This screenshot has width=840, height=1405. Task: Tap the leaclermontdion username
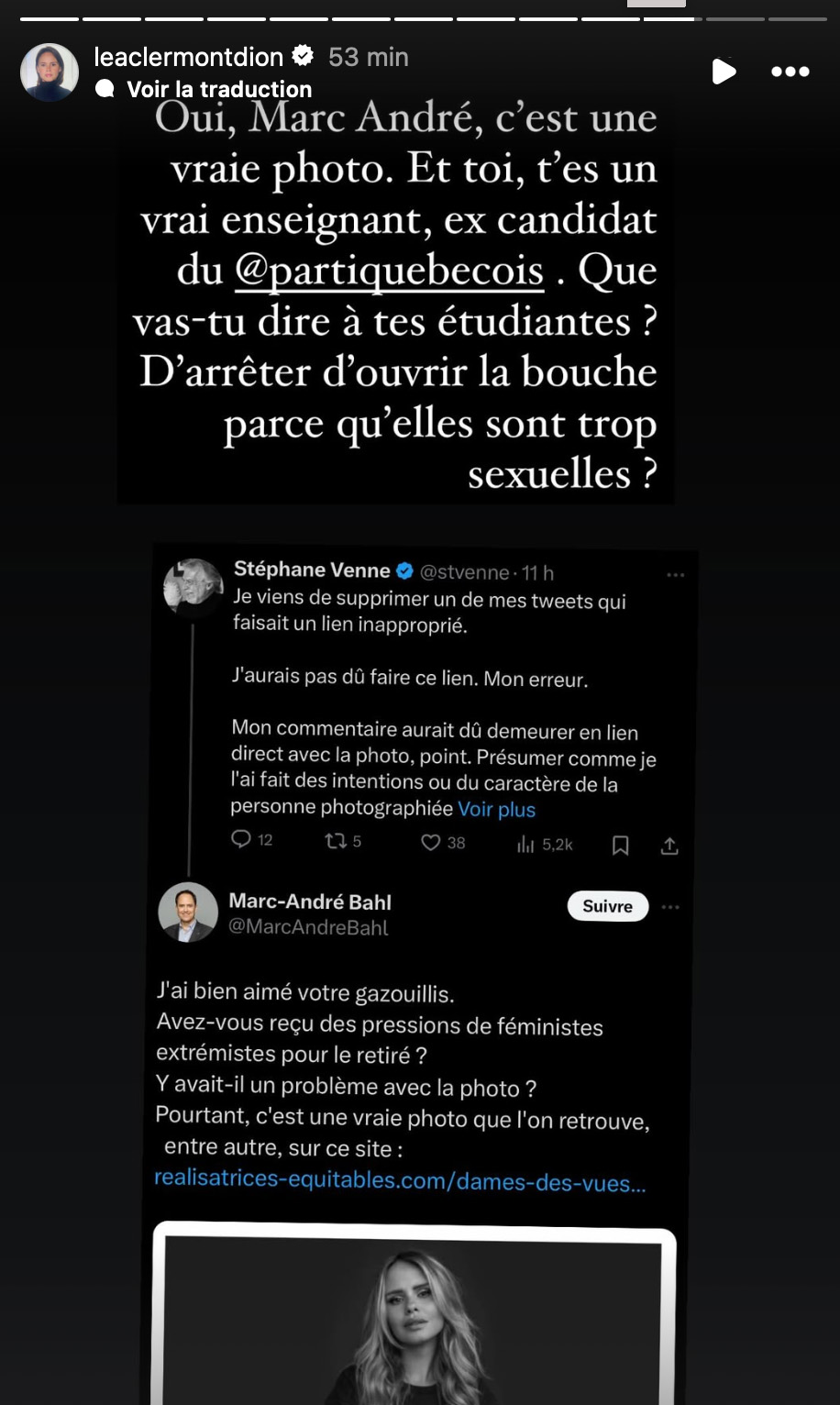188,57
